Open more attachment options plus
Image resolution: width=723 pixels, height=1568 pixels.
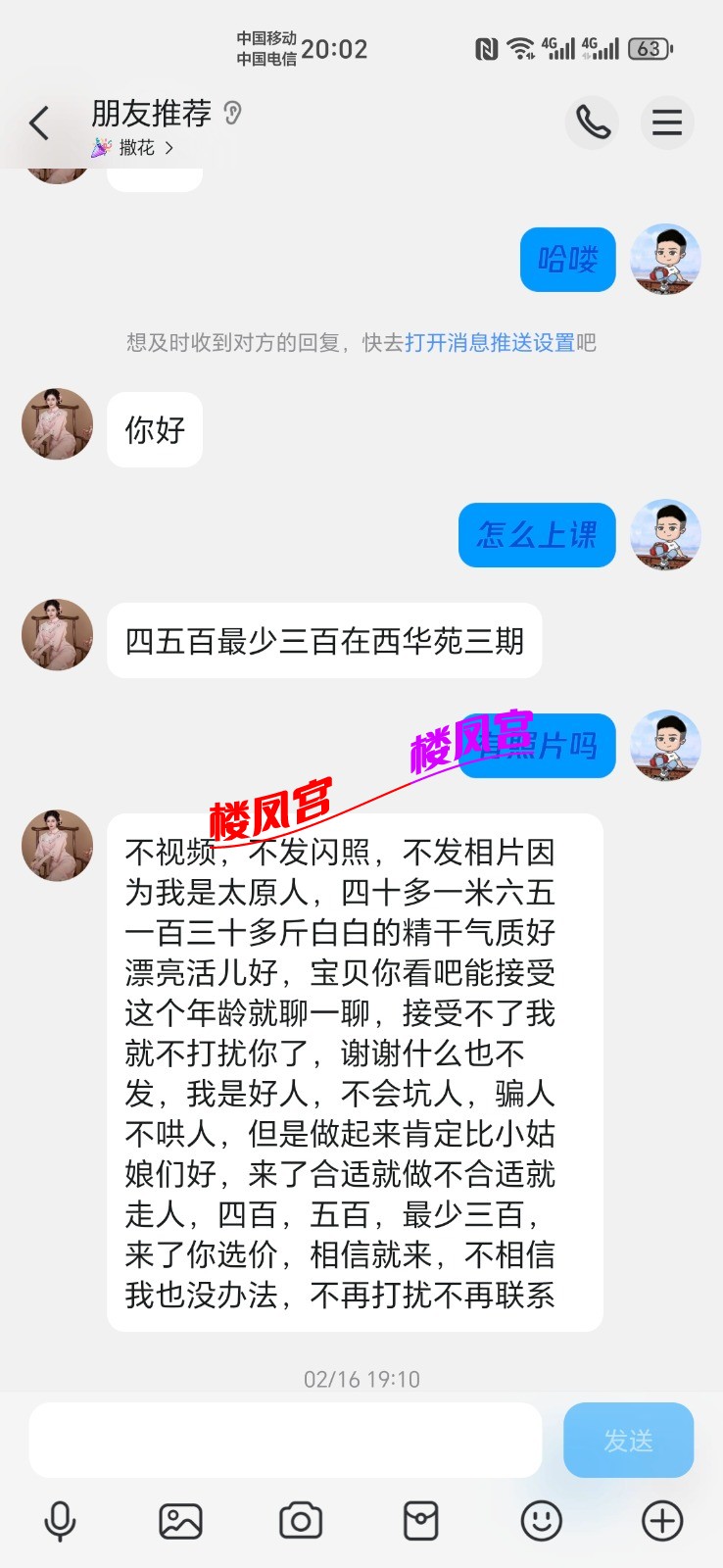[661, 1521]
